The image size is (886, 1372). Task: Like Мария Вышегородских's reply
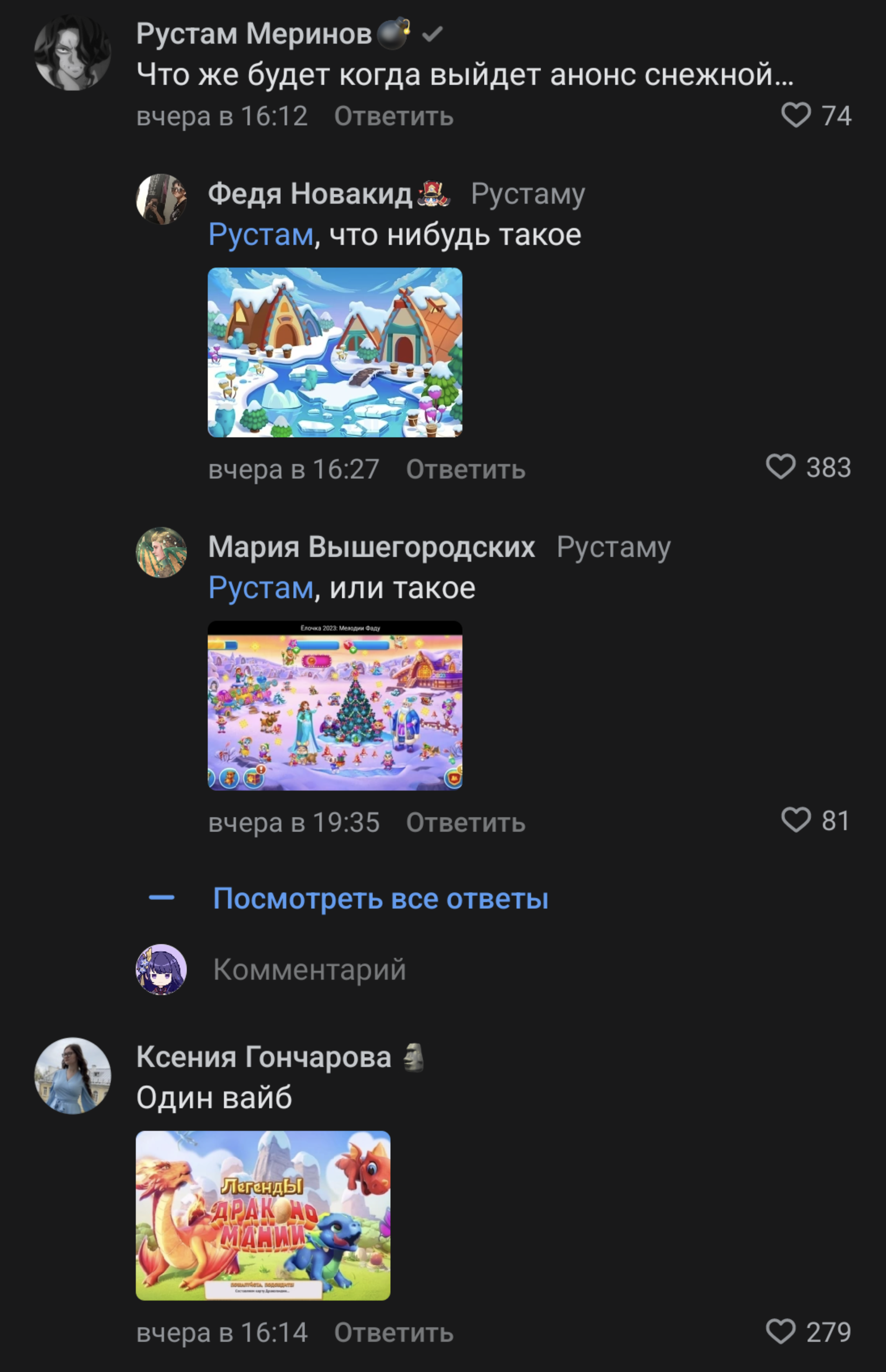795,820
